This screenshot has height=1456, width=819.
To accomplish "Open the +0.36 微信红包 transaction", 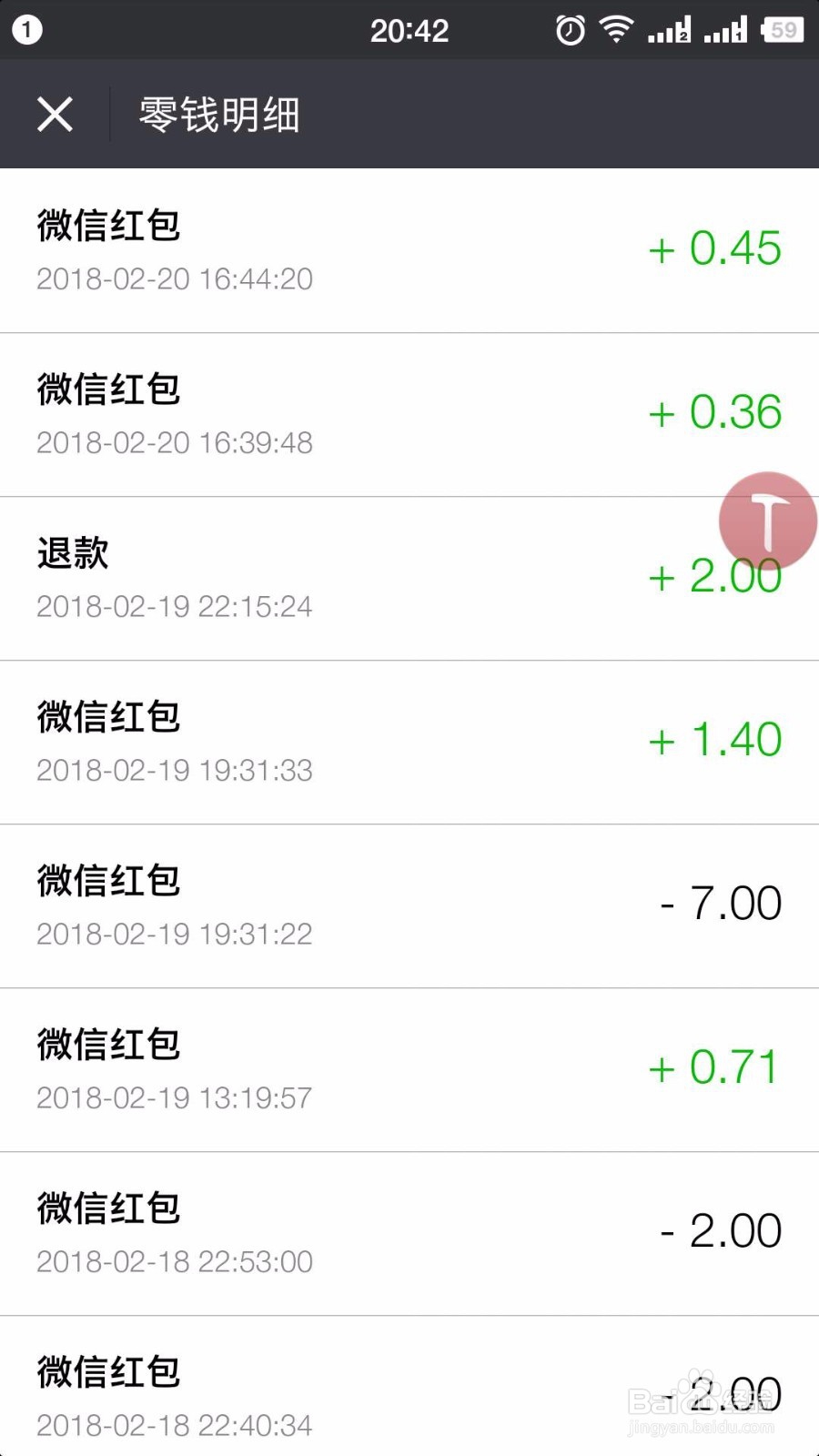I will click(x=409, y=415).
